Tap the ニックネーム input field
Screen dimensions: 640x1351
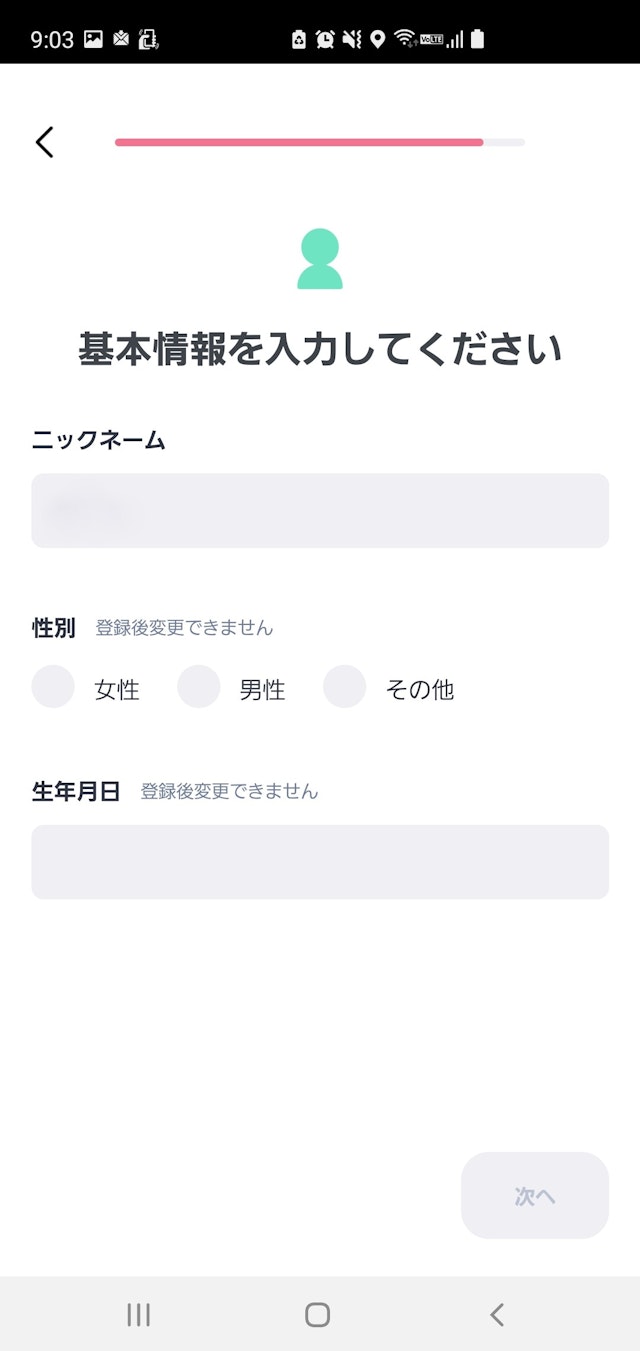tap(320, 511)
